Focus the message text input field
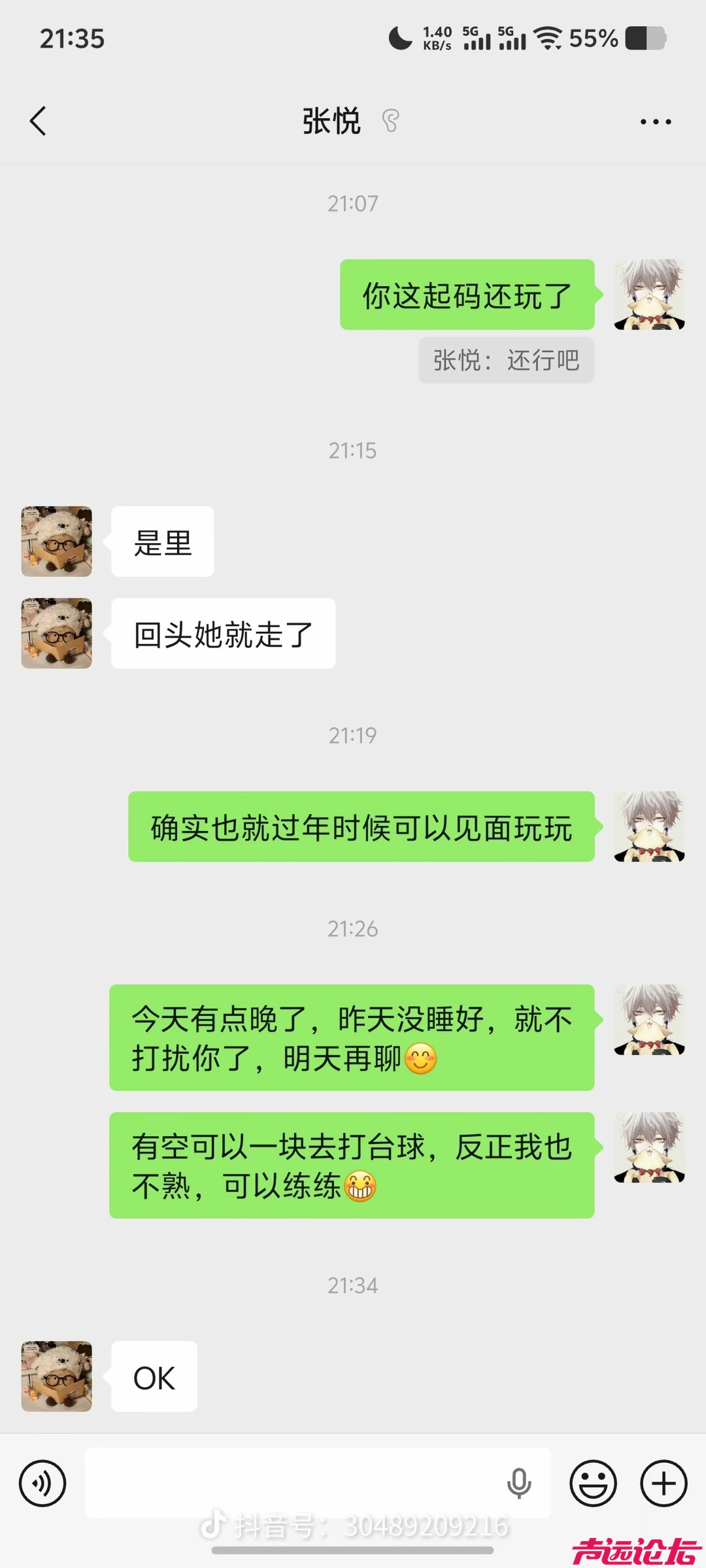This screenshot has width=706, height=1568. [x=294, y=1482]
